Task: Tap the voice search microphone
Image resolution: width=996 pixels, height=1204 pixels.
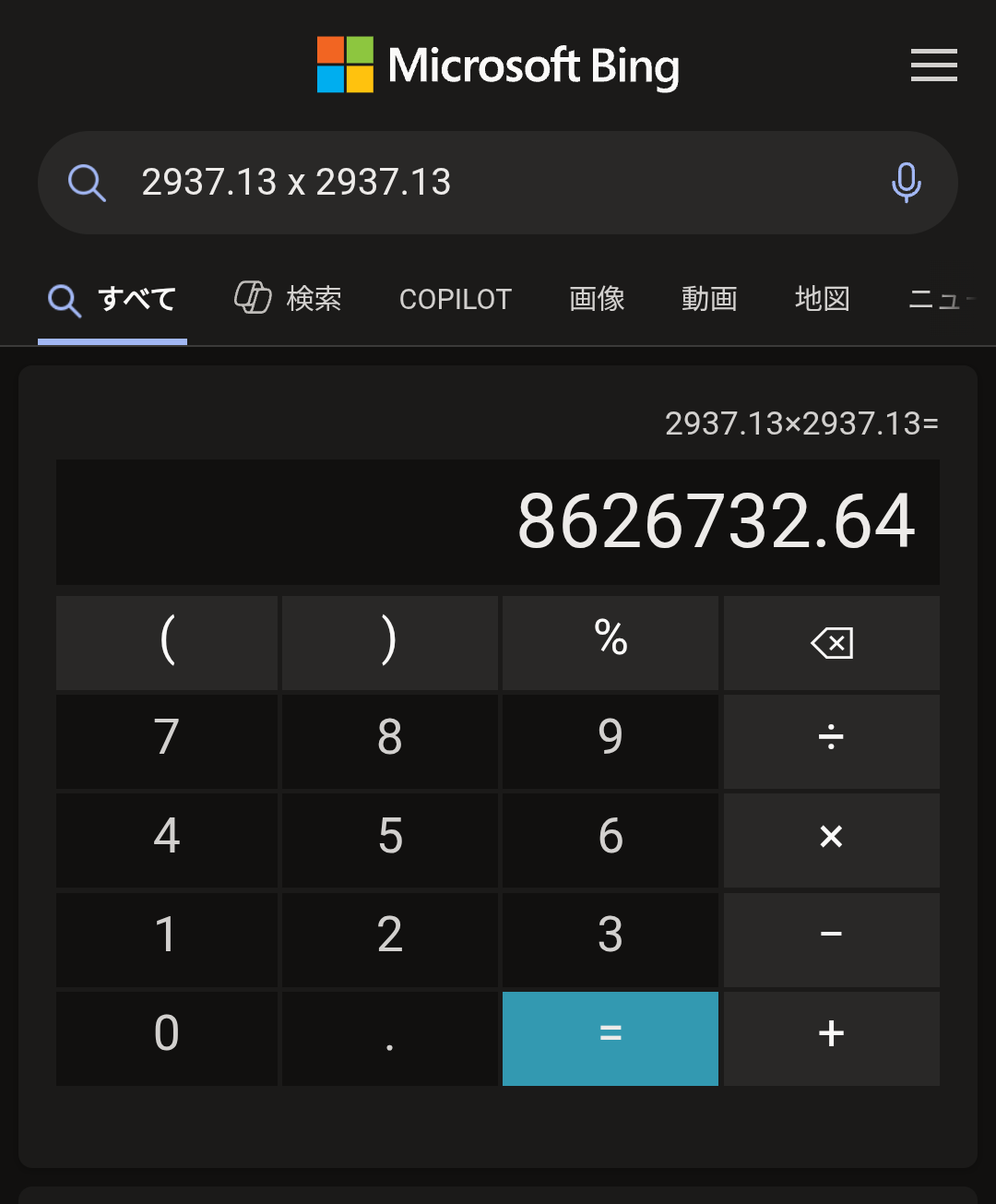Action: [906, 183]
